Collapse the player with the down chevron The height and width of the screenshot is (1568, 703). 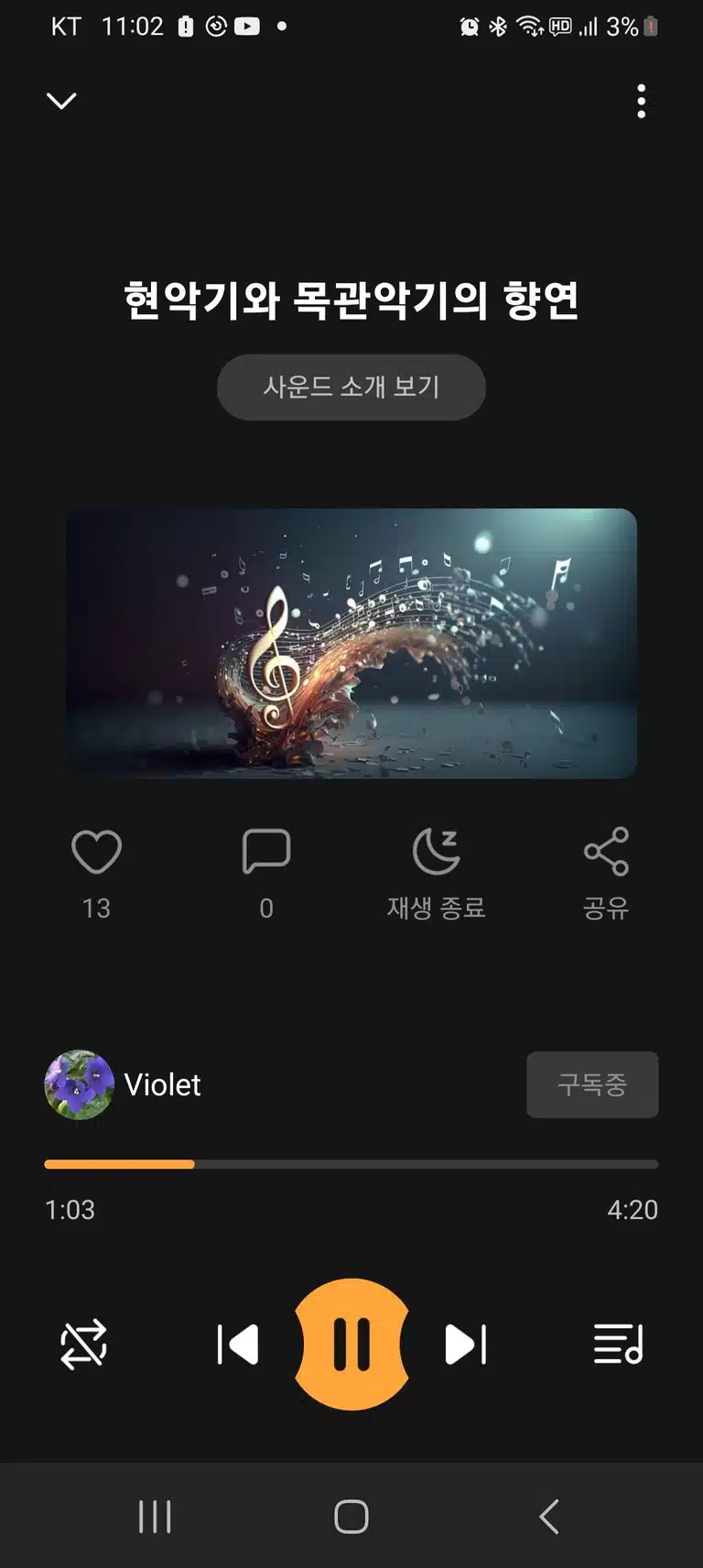[61, 101]
